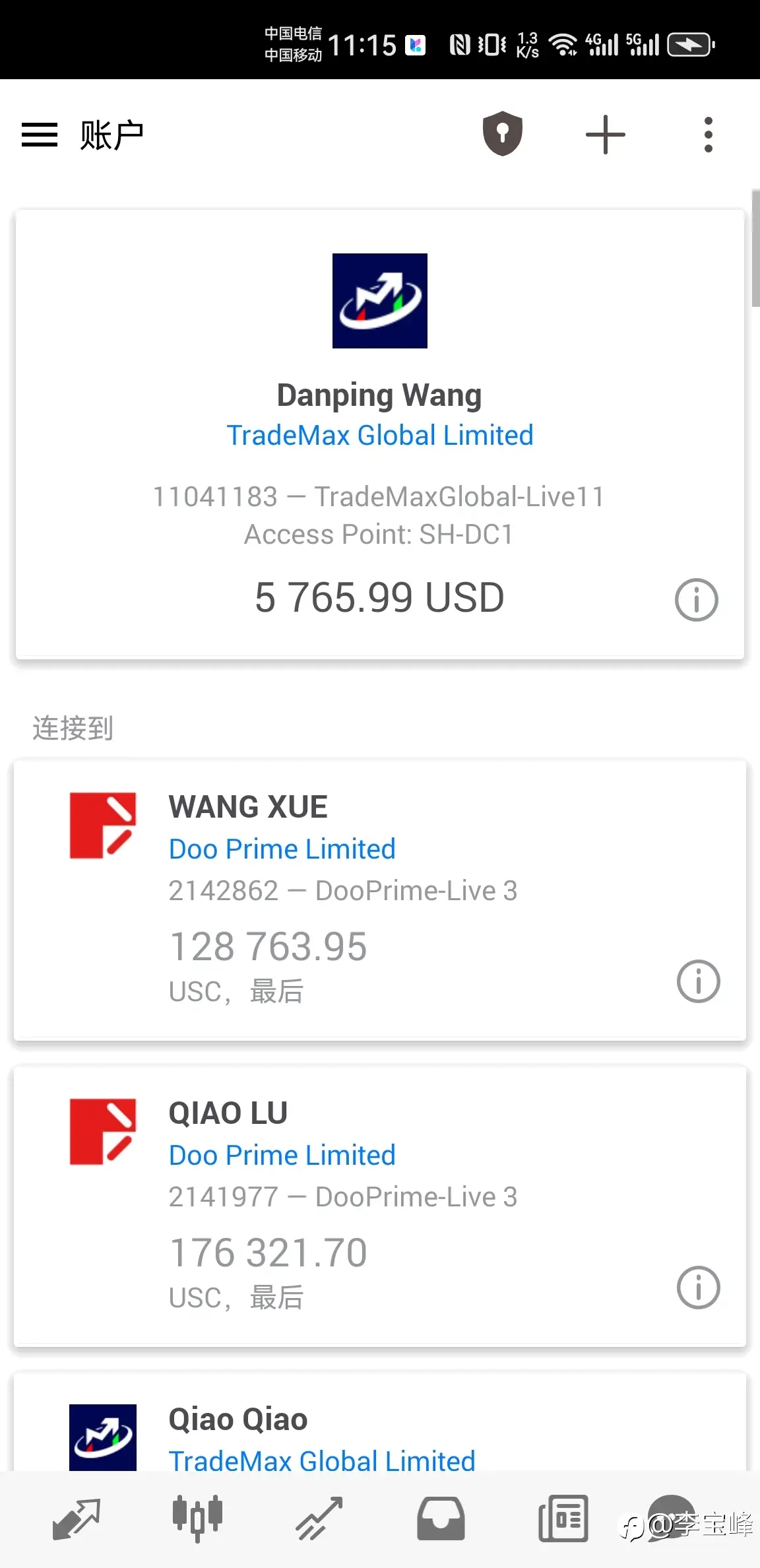Viewport: 760px width, 1568px height.
Task: Open the Danping Wang account card
Action: pyautogui.click(x=380, y=434)
